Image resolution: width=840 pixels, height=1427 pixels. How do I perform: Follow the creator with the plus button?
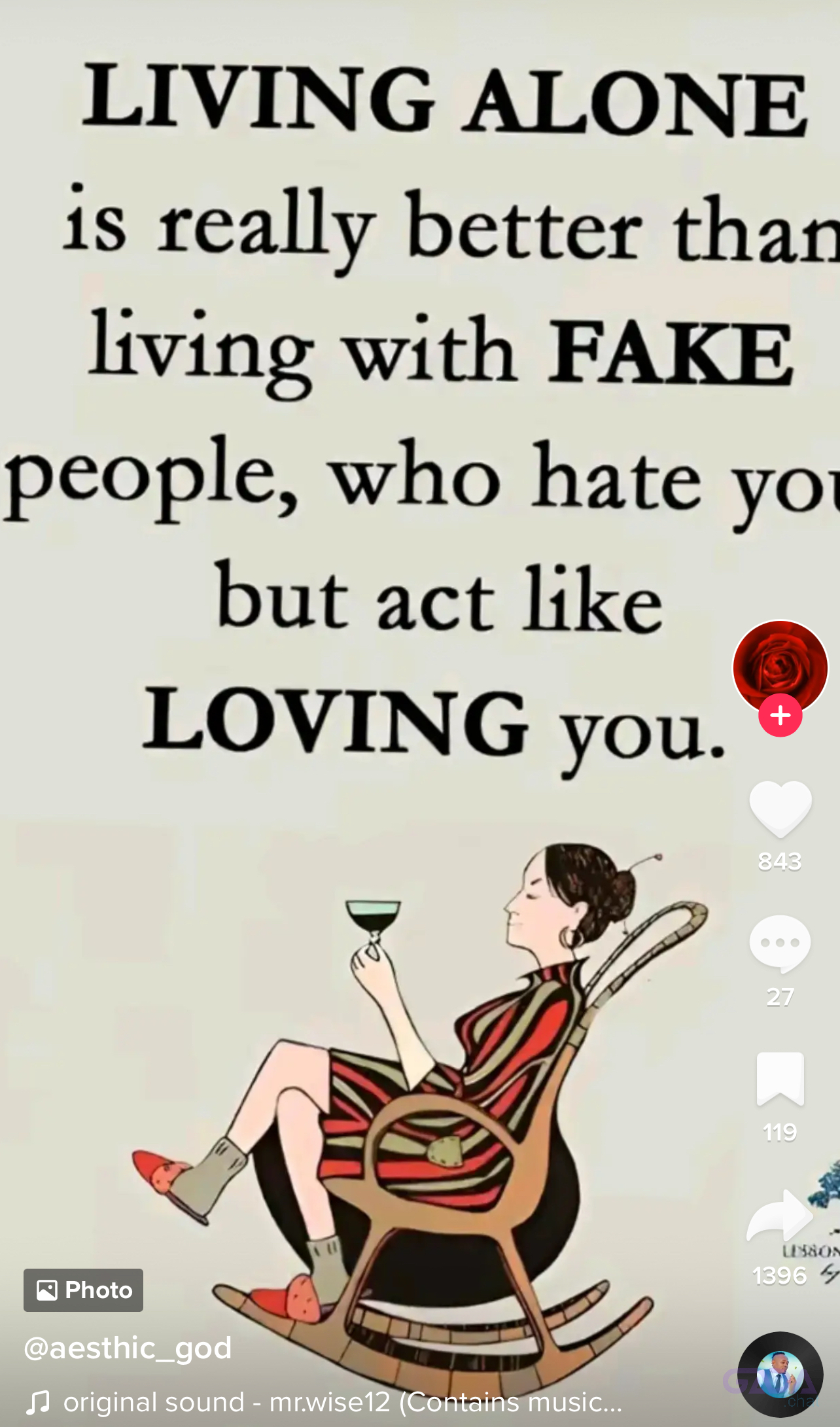[x=780, y=715]
